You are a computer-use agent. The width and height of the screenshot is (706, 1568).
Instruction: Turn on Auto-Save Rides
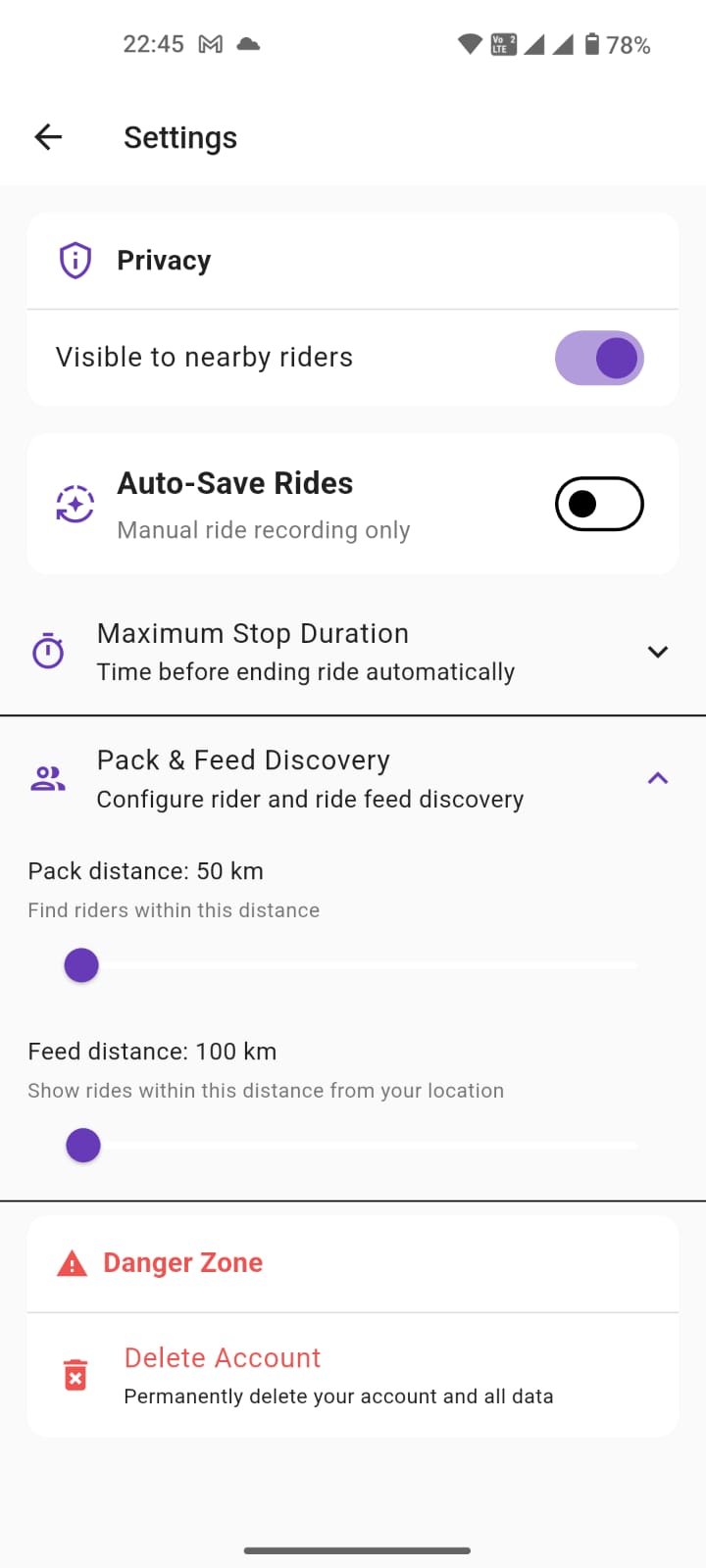pyautogui.click(x=599, y=504)
